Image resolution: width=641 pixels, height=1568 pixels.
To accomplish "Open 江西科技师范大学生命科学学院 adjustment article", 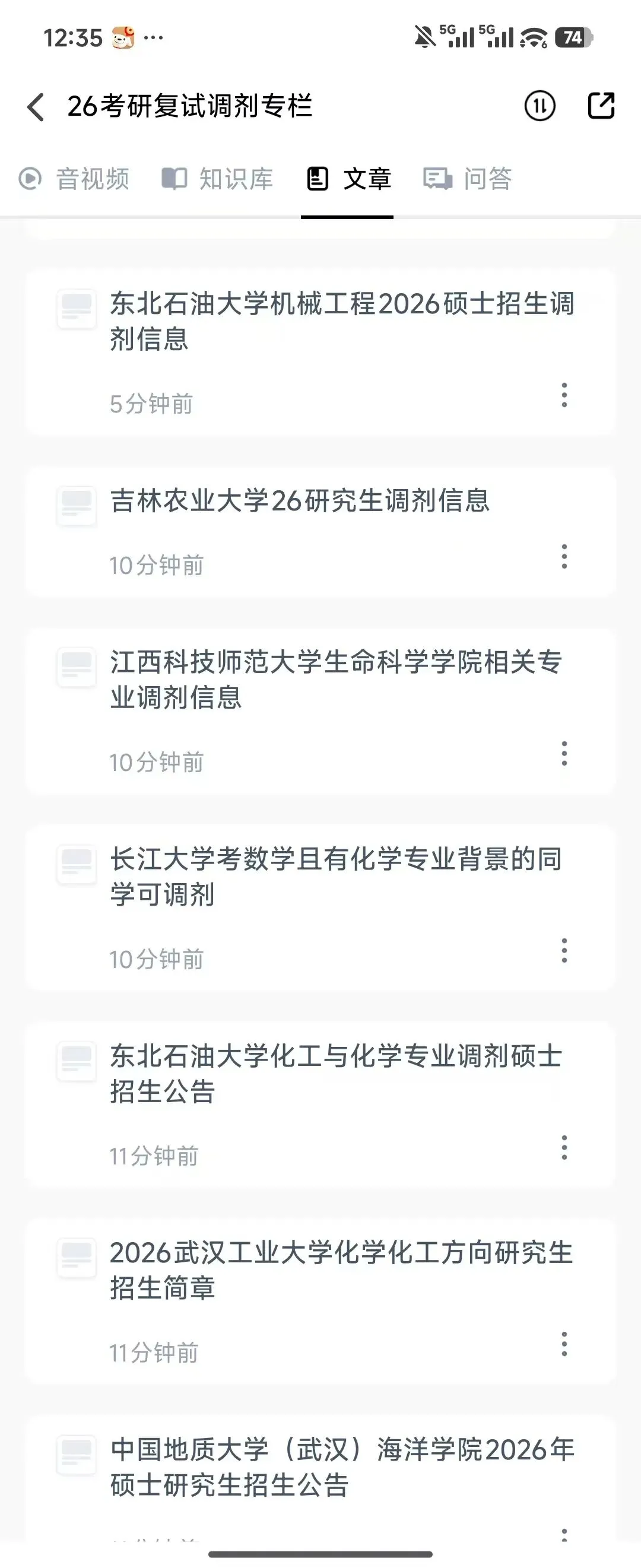I will 335,679.
